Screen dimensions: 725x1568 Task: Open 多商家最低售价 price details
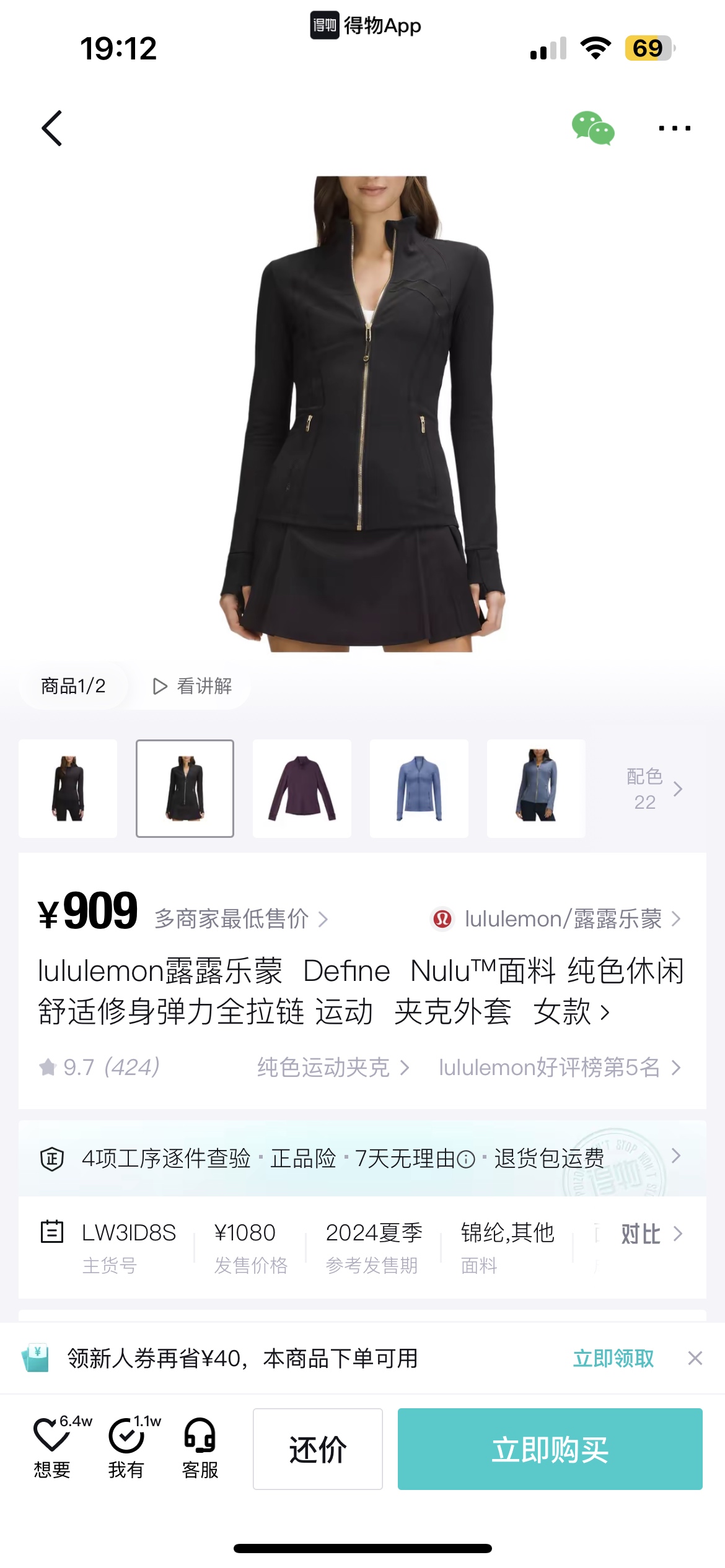pos(241,919)
